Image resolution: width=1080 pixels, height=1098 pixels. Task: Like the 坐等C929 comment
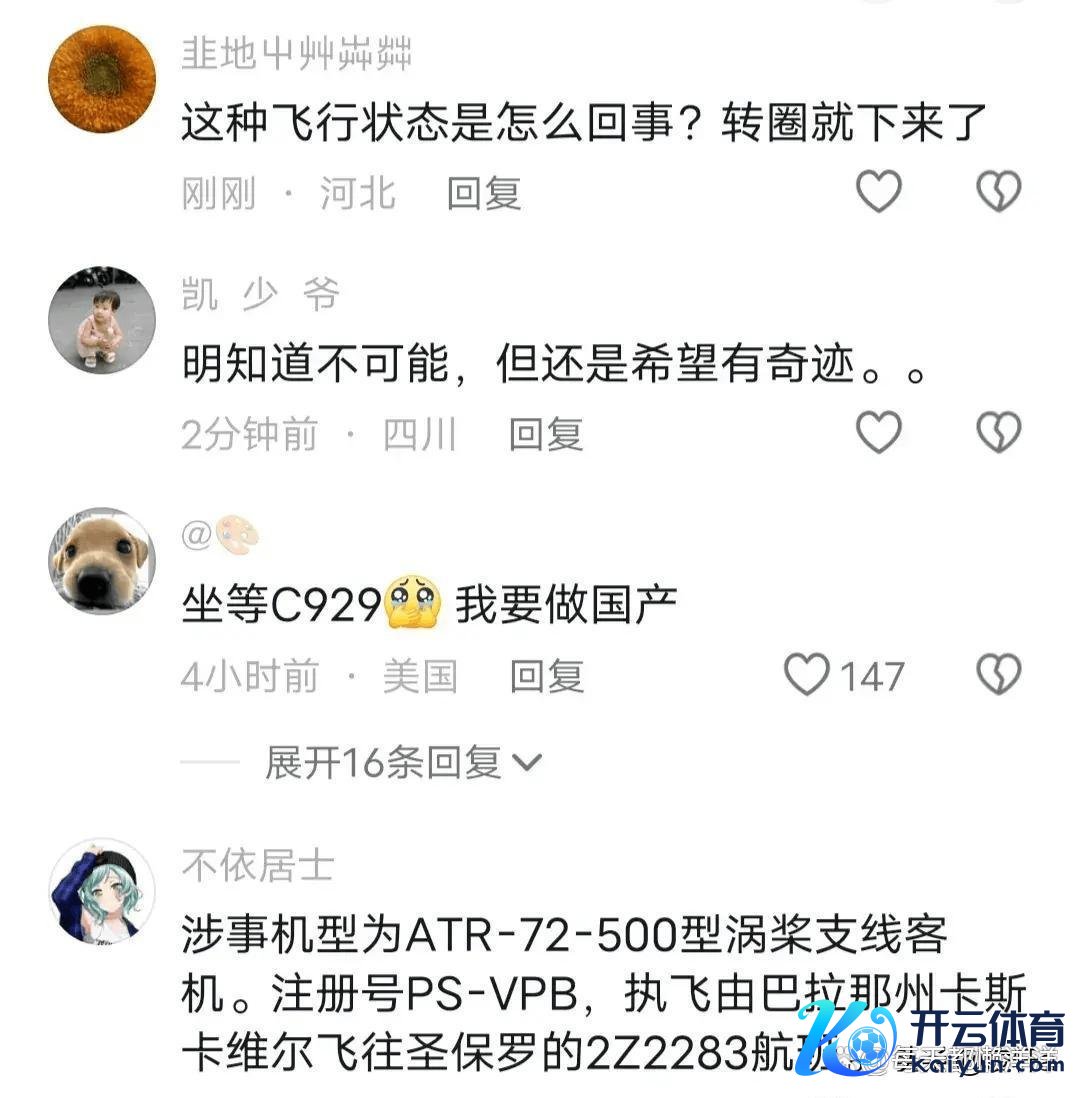point(807,675)
